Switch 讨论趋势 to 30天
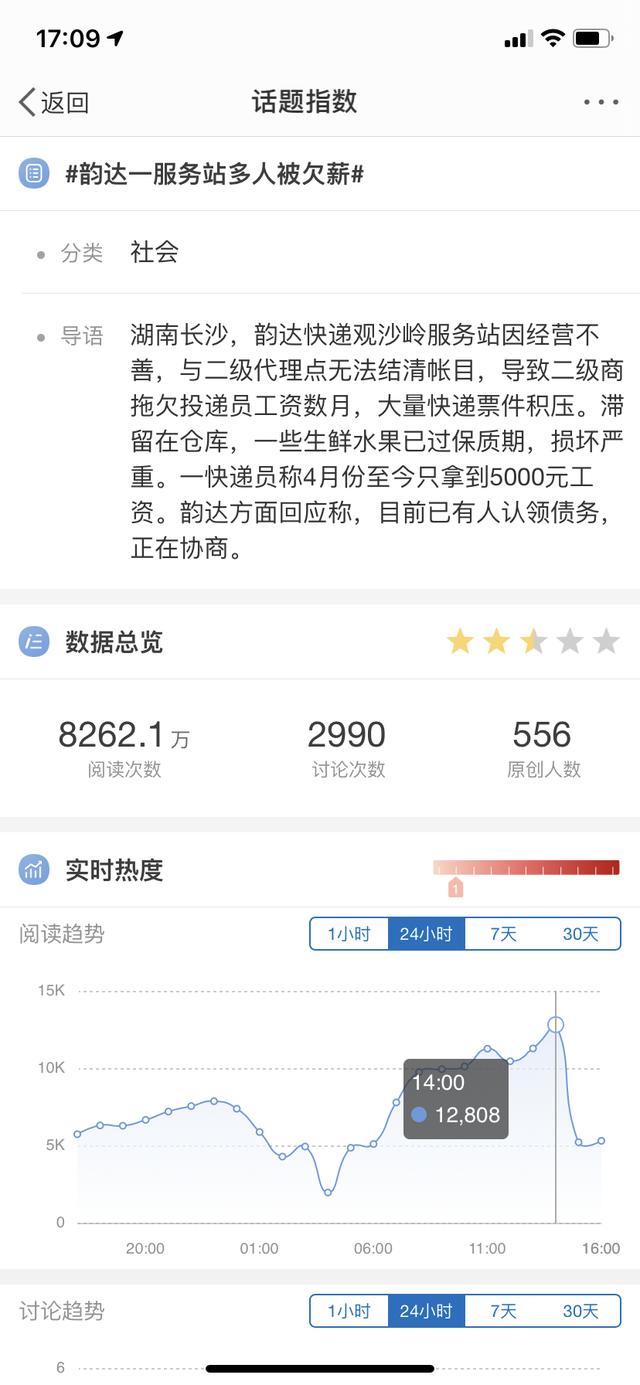 (581, 1311)
